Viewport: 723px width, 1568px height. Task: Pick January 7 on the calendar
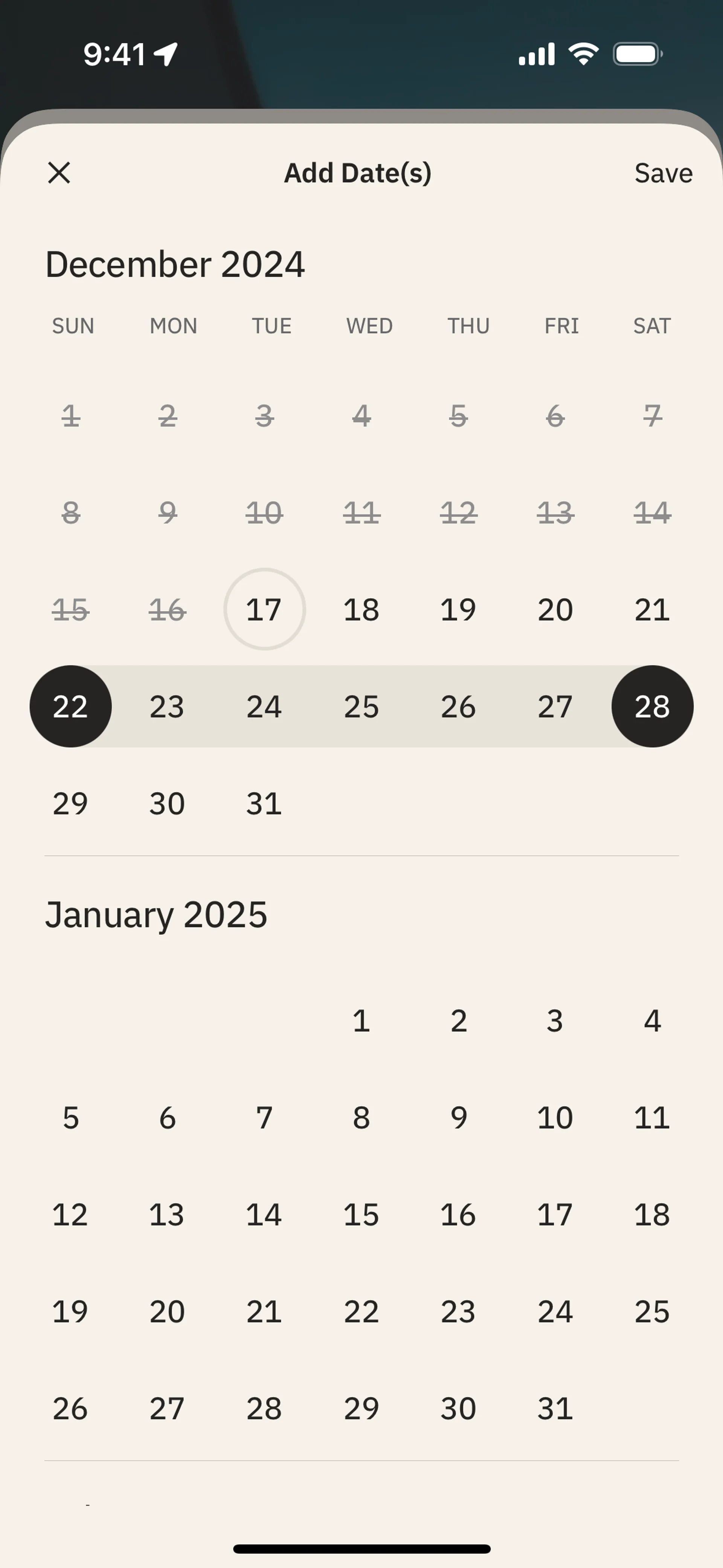(x=264, y=1117)
